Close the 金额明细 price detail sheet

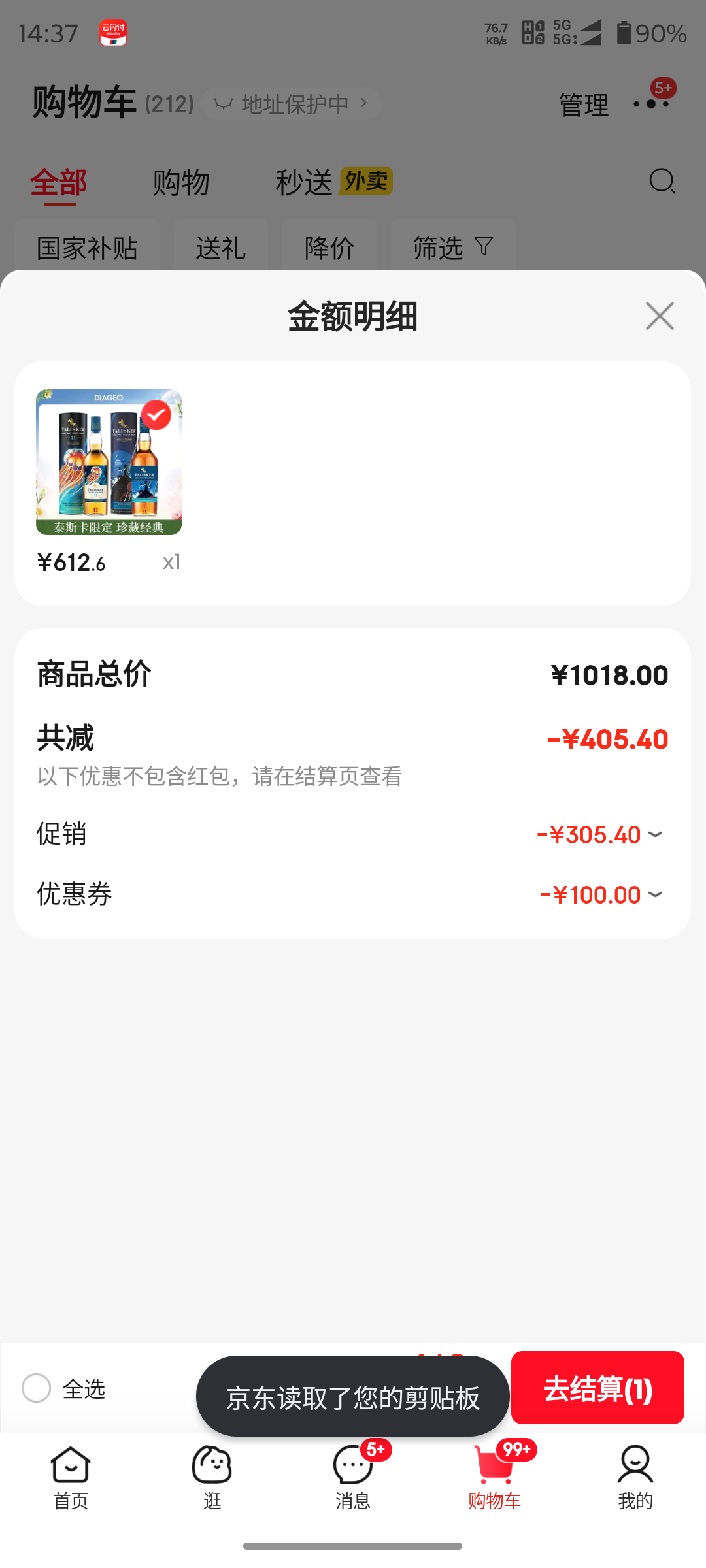point(660,316)
